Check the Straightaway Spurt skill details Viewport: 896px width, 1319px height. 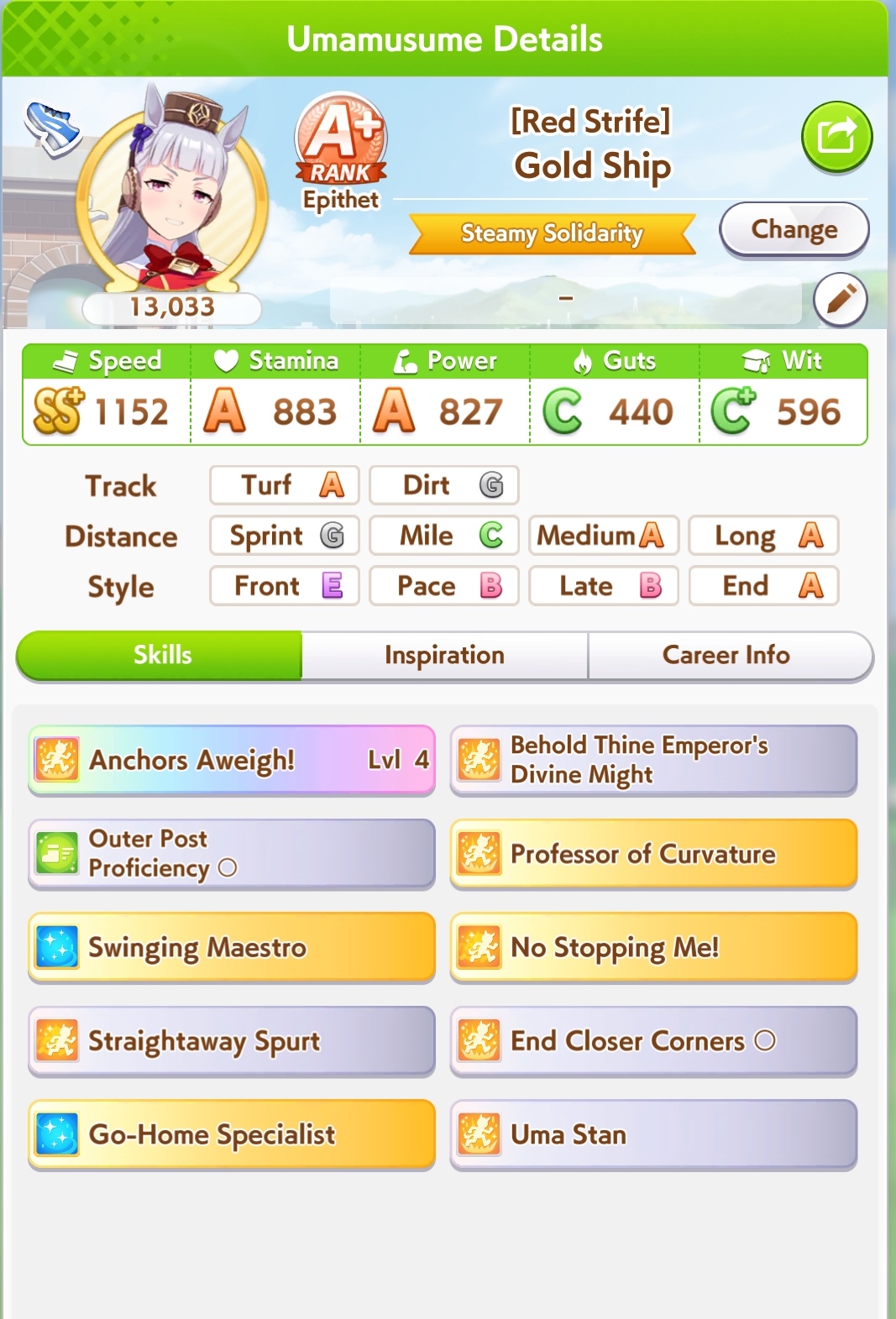pos(232,1041)
